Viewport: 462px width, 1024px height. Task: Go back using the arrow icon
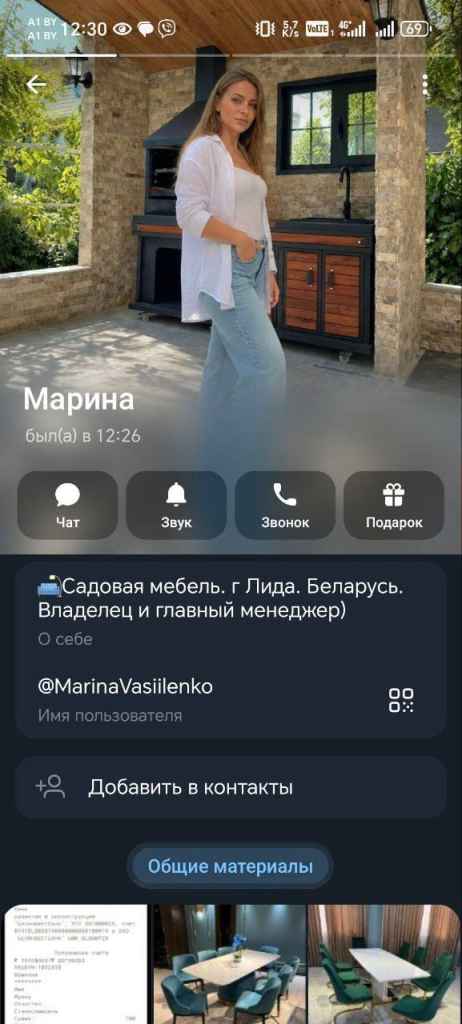tap(36, 84)
